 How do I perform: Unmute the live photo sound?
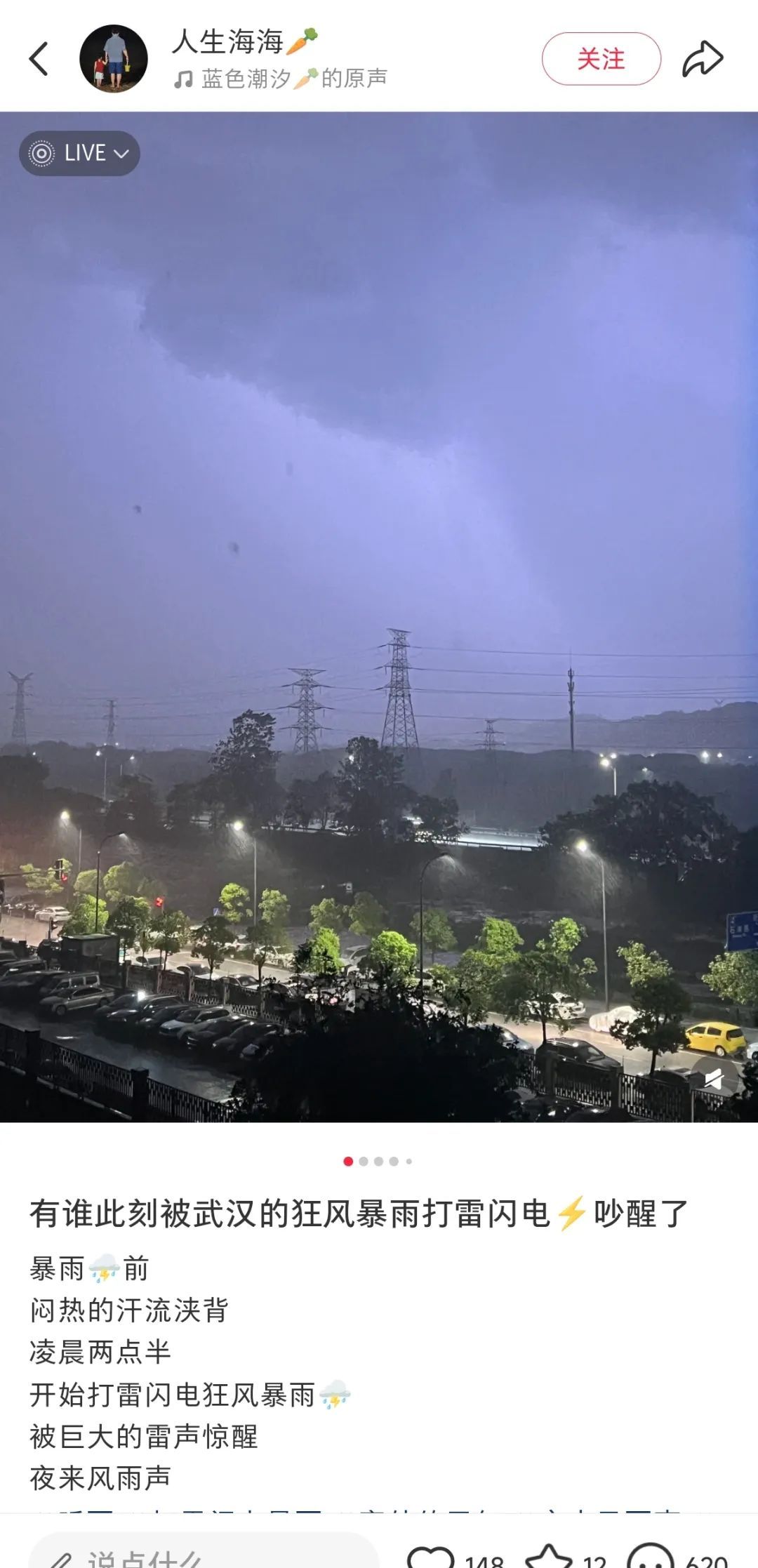pos(713,1079)
